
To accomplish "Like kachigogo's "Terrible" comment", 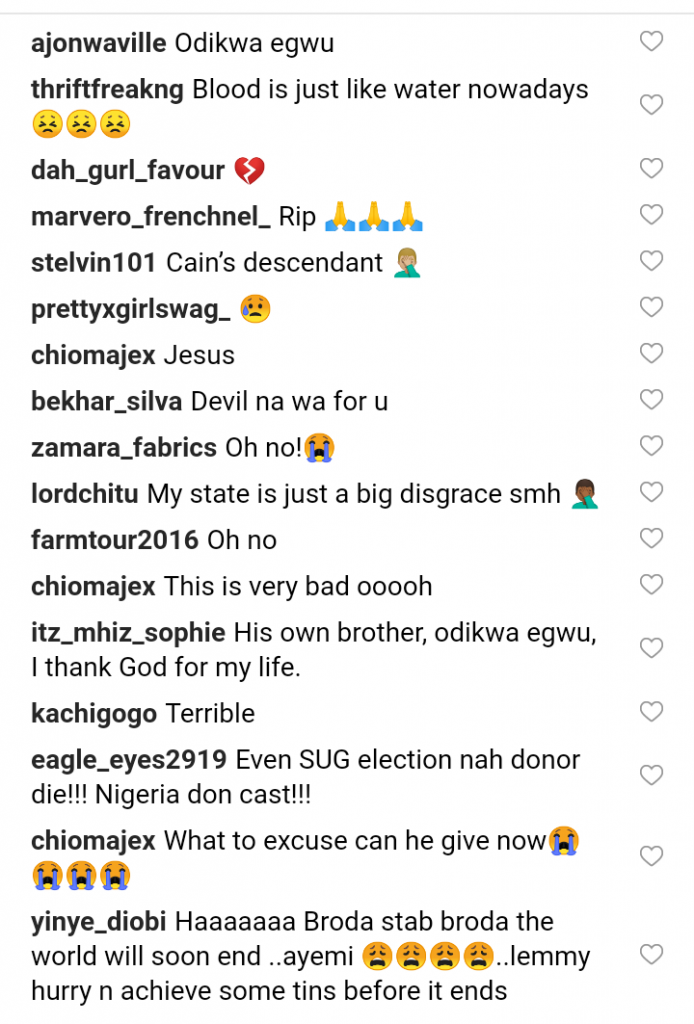I will (651, 712).
